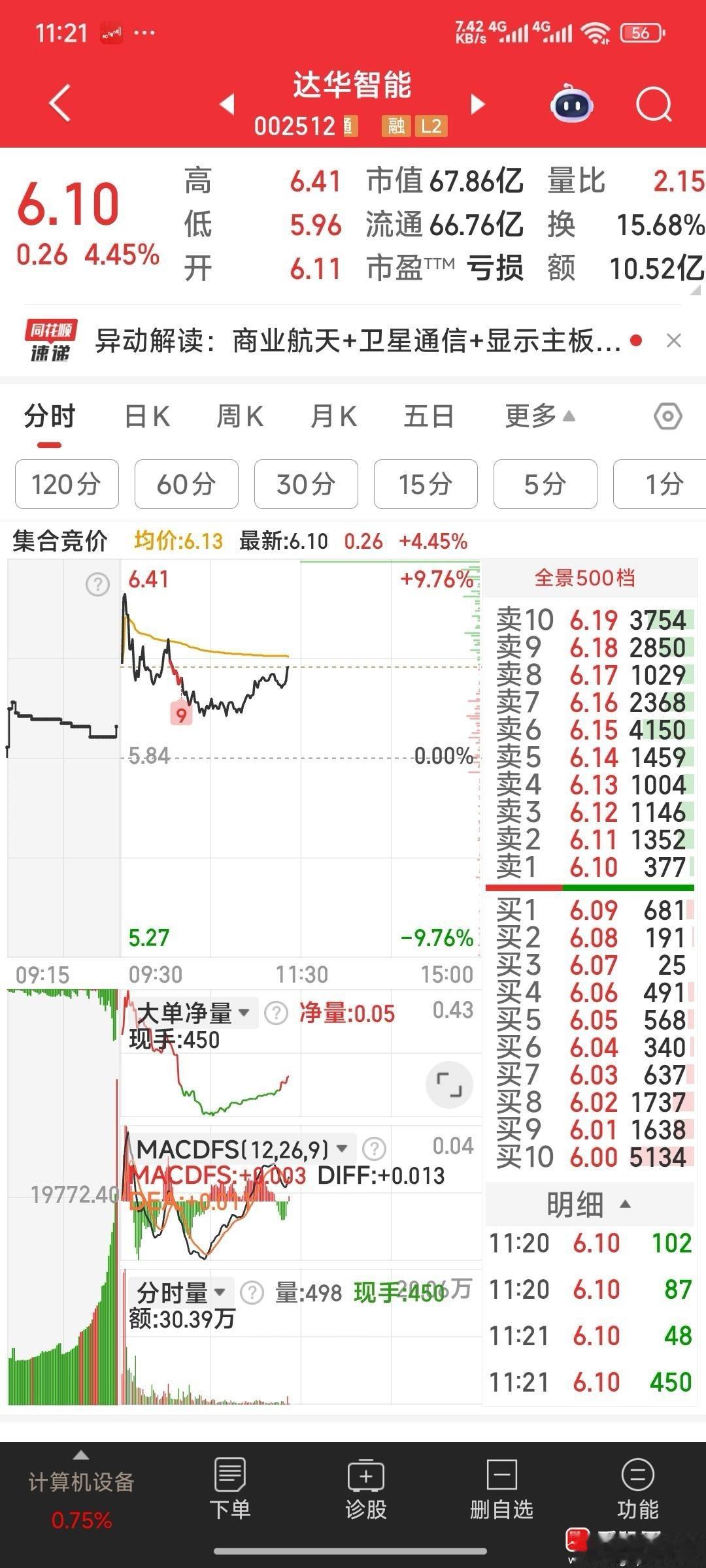Change indicator via MACDFS dropdown arrow
The height and width of the screenshot is (1568, 706).
[x=342, y=1147]
